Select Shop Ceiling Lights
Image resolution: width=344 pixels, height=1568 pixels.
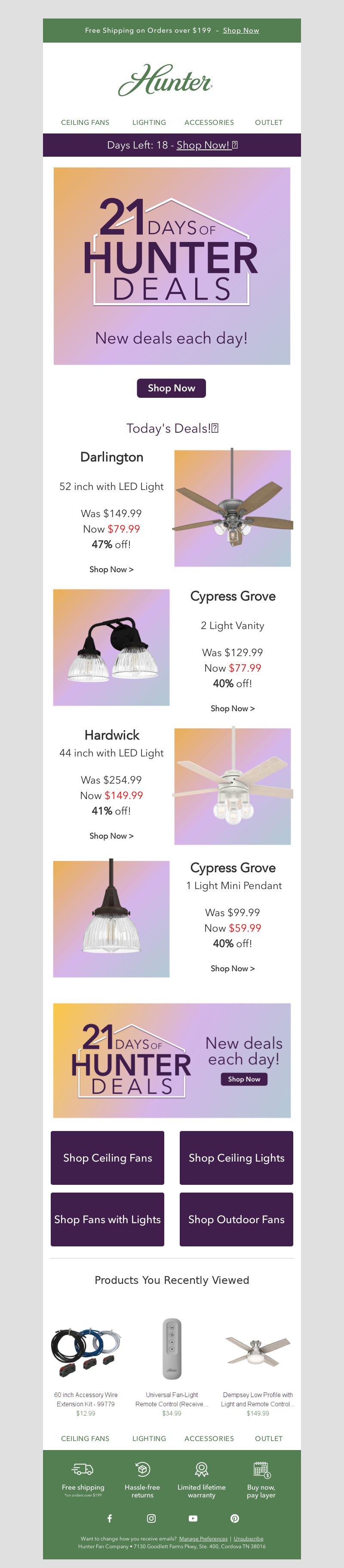click(x=236, y=1158)
